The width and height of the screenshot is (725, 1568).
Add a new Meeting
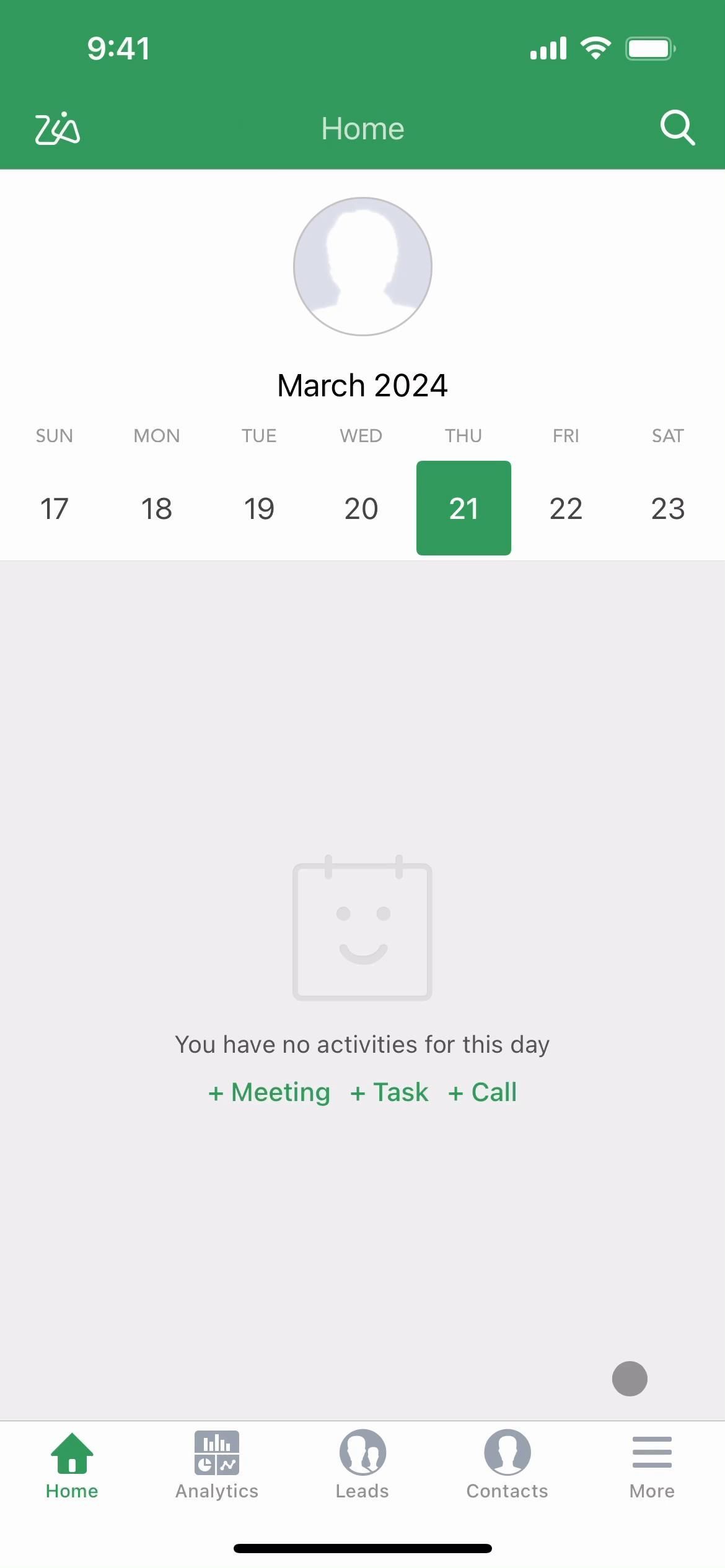coord(269,1092)
